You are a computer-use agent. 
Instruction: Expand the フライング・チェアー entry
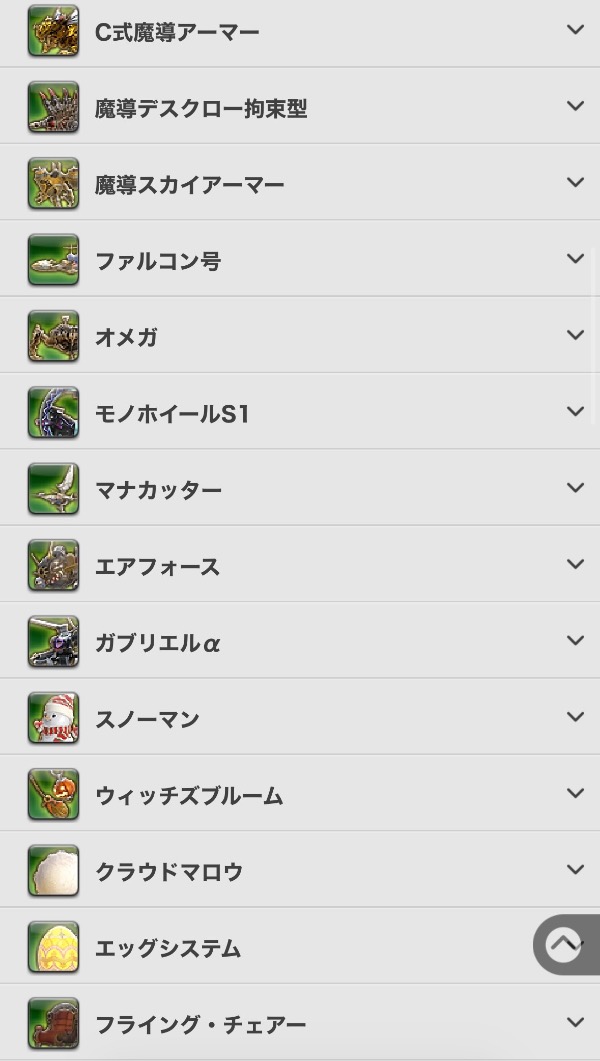(575, 1022)
